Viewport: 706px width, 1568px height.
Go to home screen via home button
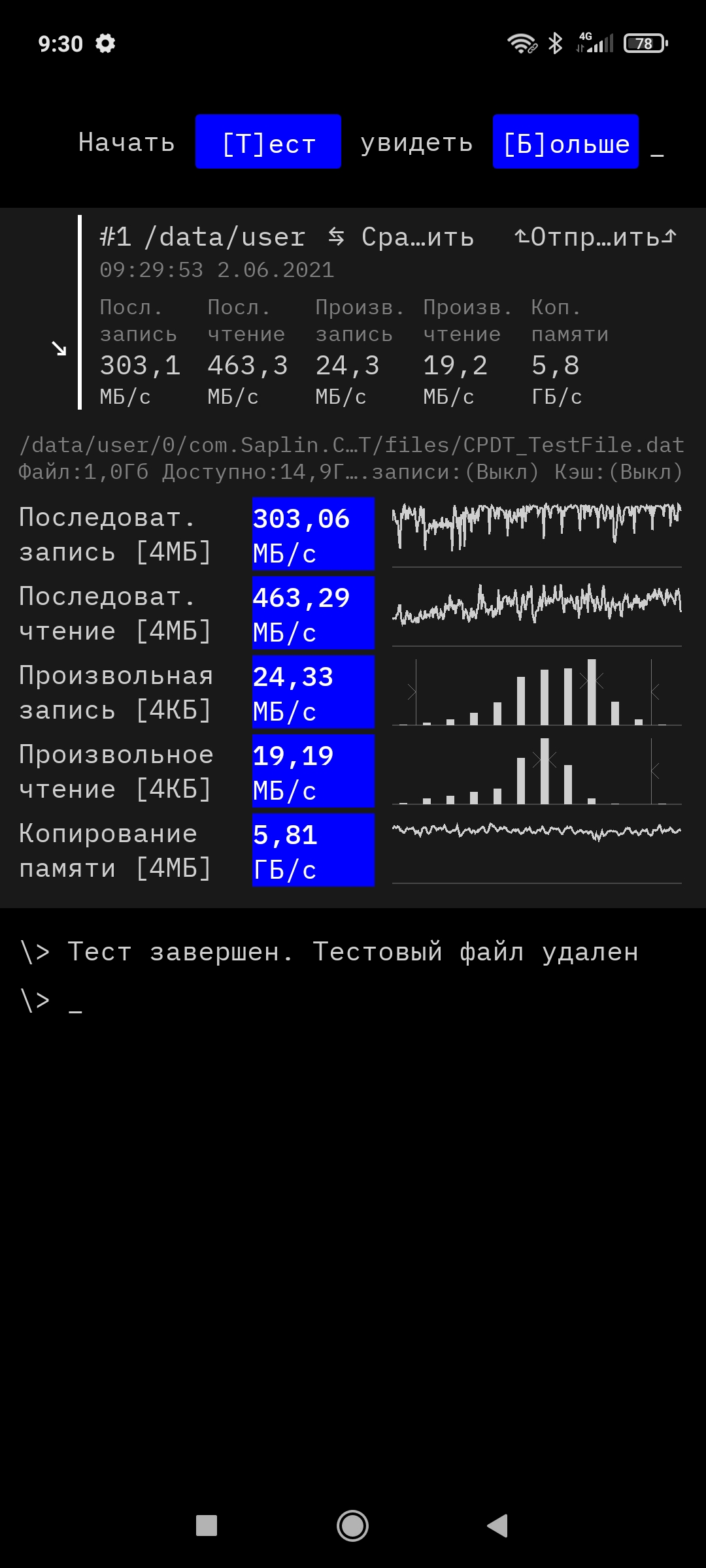pos(352,1526)
